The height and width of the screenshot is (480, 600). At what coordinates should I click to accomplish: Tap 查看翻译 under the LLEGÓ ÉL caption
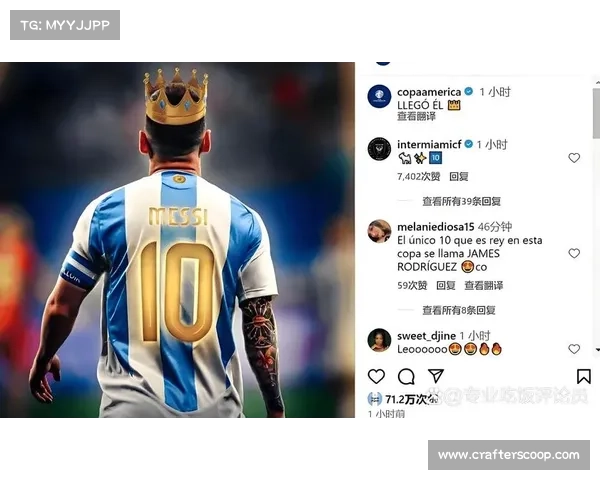416,116
